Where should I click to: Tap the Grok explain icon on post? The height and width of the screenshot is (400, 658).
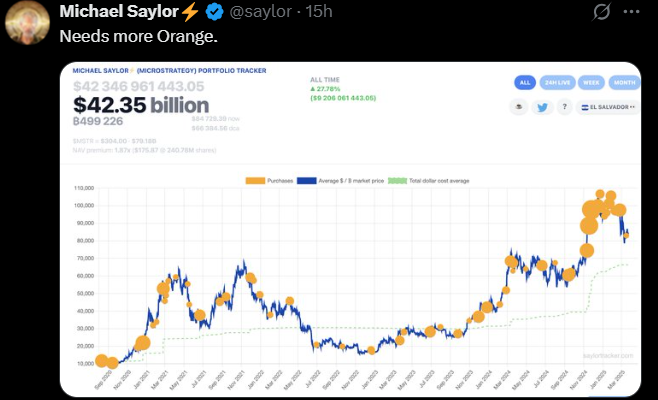point(602,12)
